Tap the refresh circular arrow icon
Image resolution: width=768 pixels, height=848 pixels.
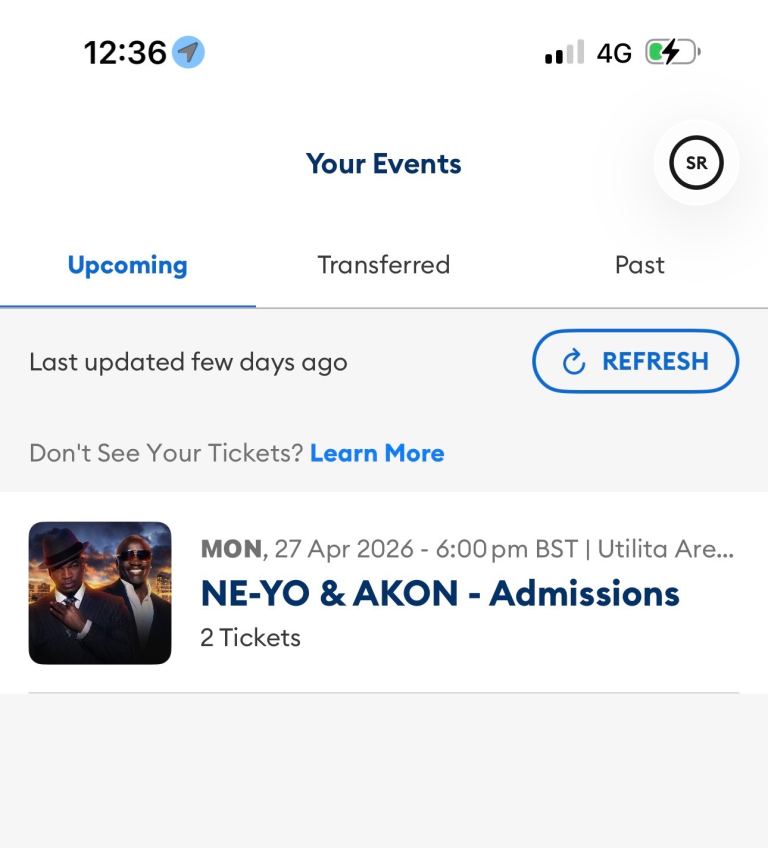tap(572, 361)
